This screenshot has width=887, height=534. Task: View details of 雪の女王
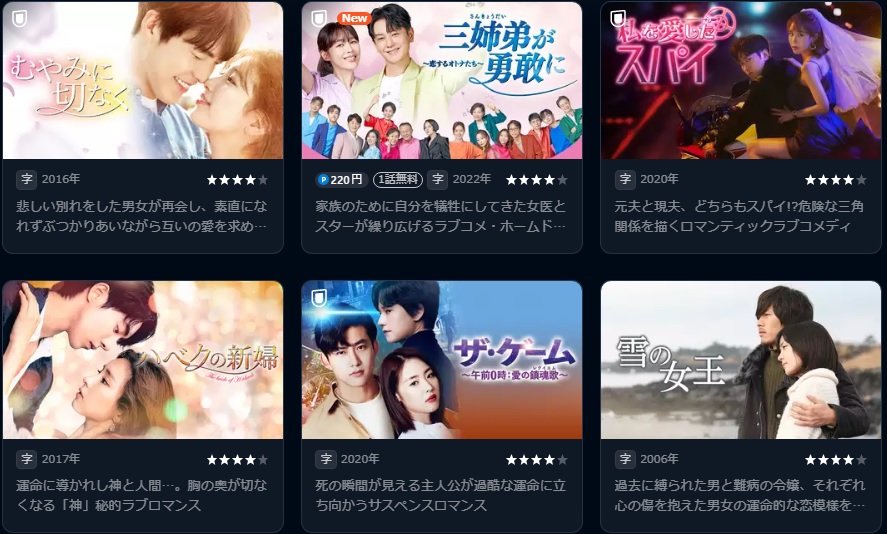pyautogui.click(x=740, y=360)
